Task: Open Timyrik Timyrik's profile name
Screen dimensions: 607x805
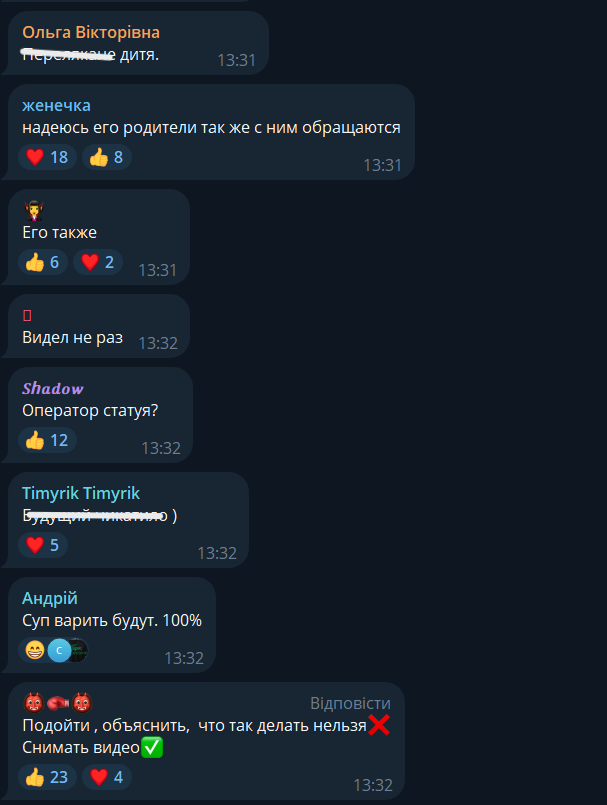Action: tap(81, 493)
